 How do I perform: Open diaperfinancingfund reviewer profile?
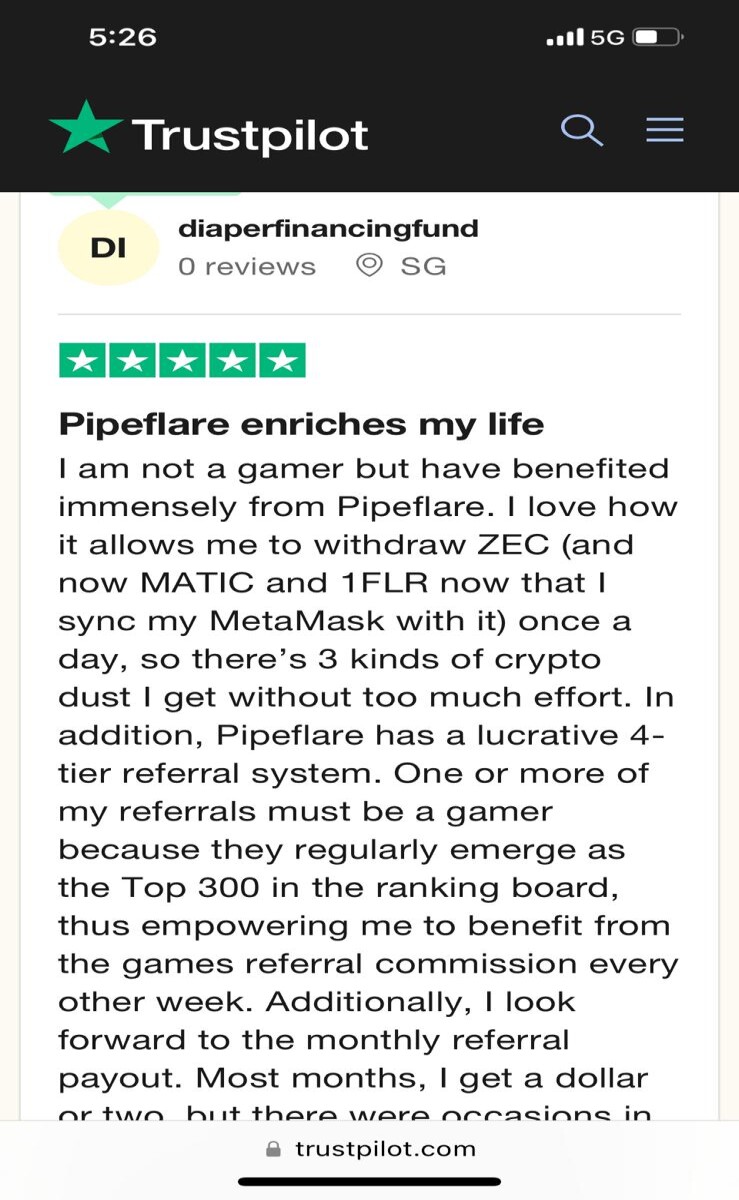328,228
